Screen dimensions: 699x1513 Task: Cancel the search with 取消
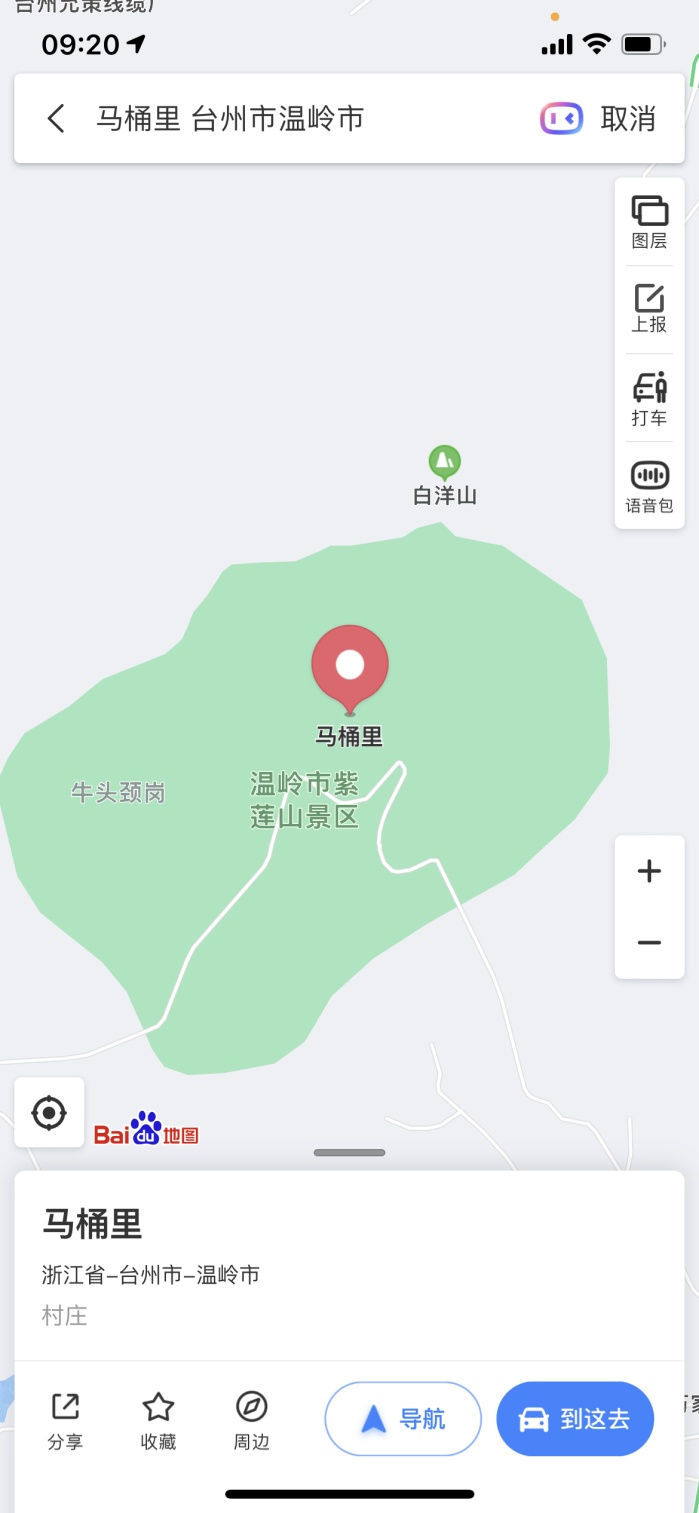[628, 119]
